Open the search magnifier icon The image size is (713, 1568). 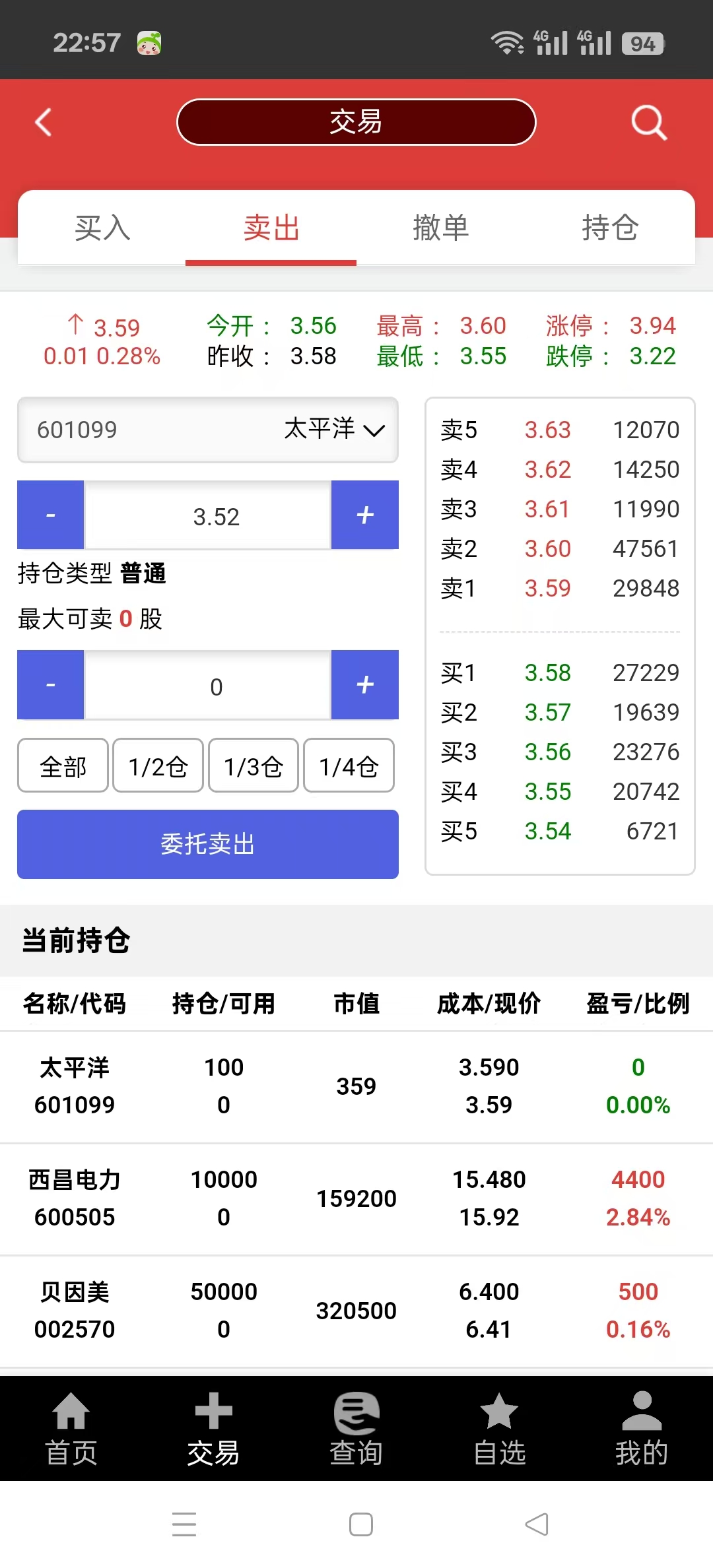pos(648,122)
